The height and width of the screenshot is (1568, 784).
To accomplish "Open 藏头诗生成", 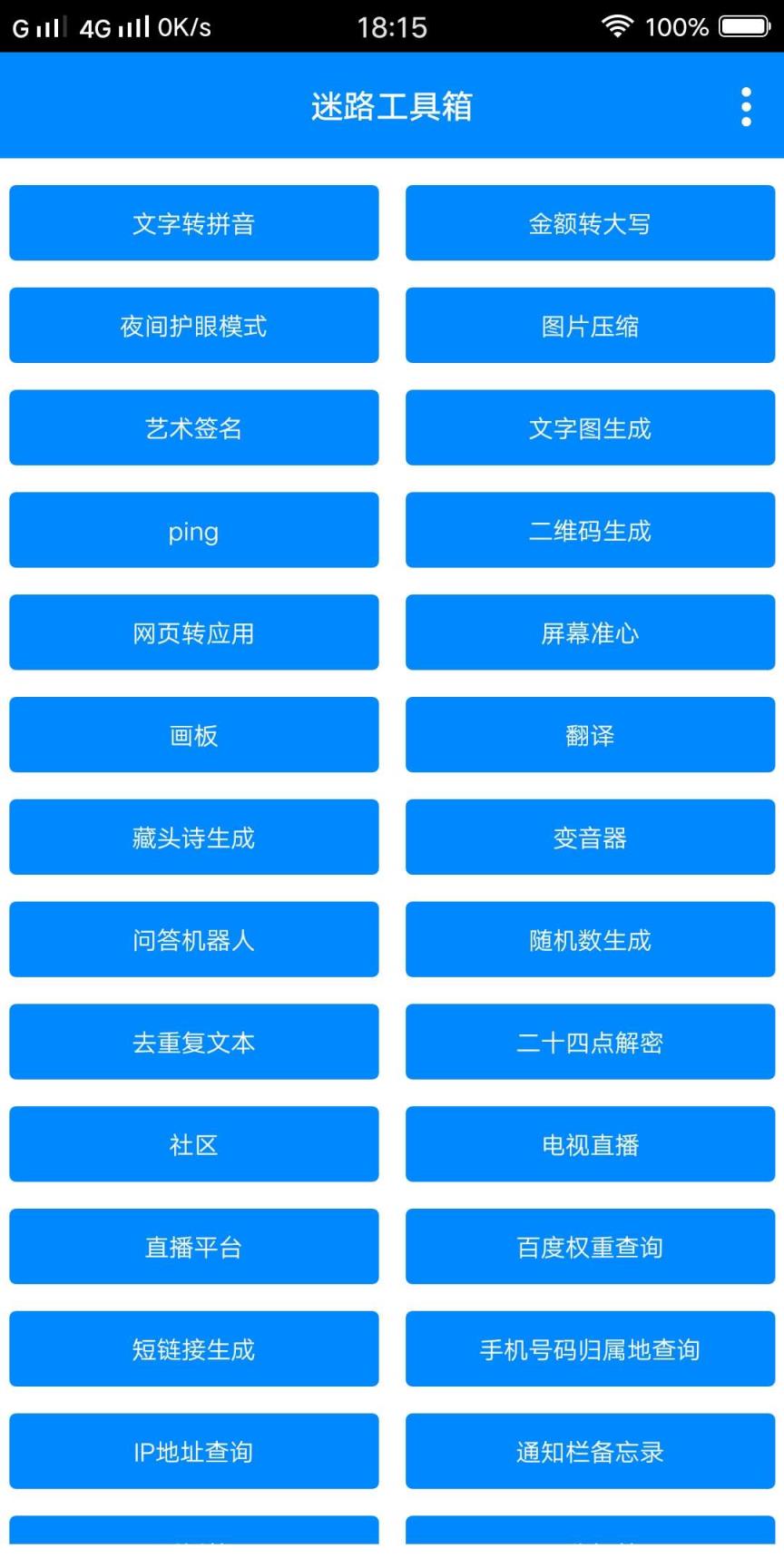I will point(193,838).
